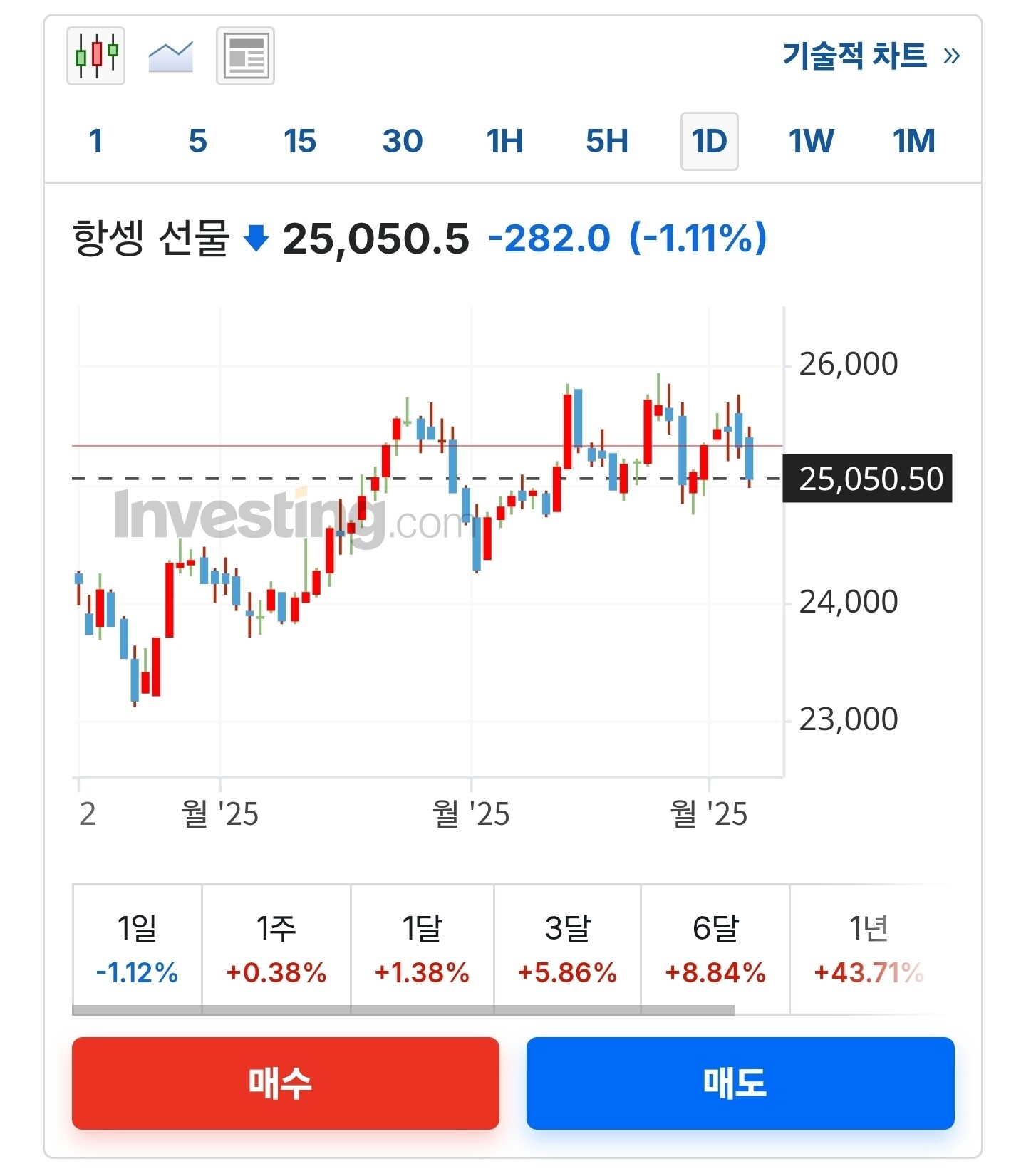Open the 기술적 차트 link

click(x=871, y=56)
